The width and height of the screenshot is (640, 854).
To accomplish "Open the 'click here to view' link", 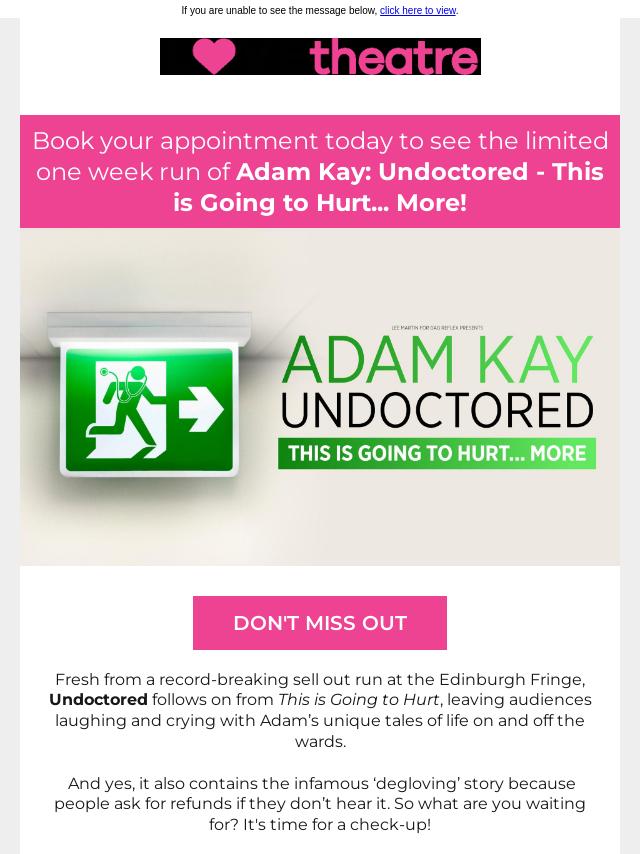I will point(417,11).
